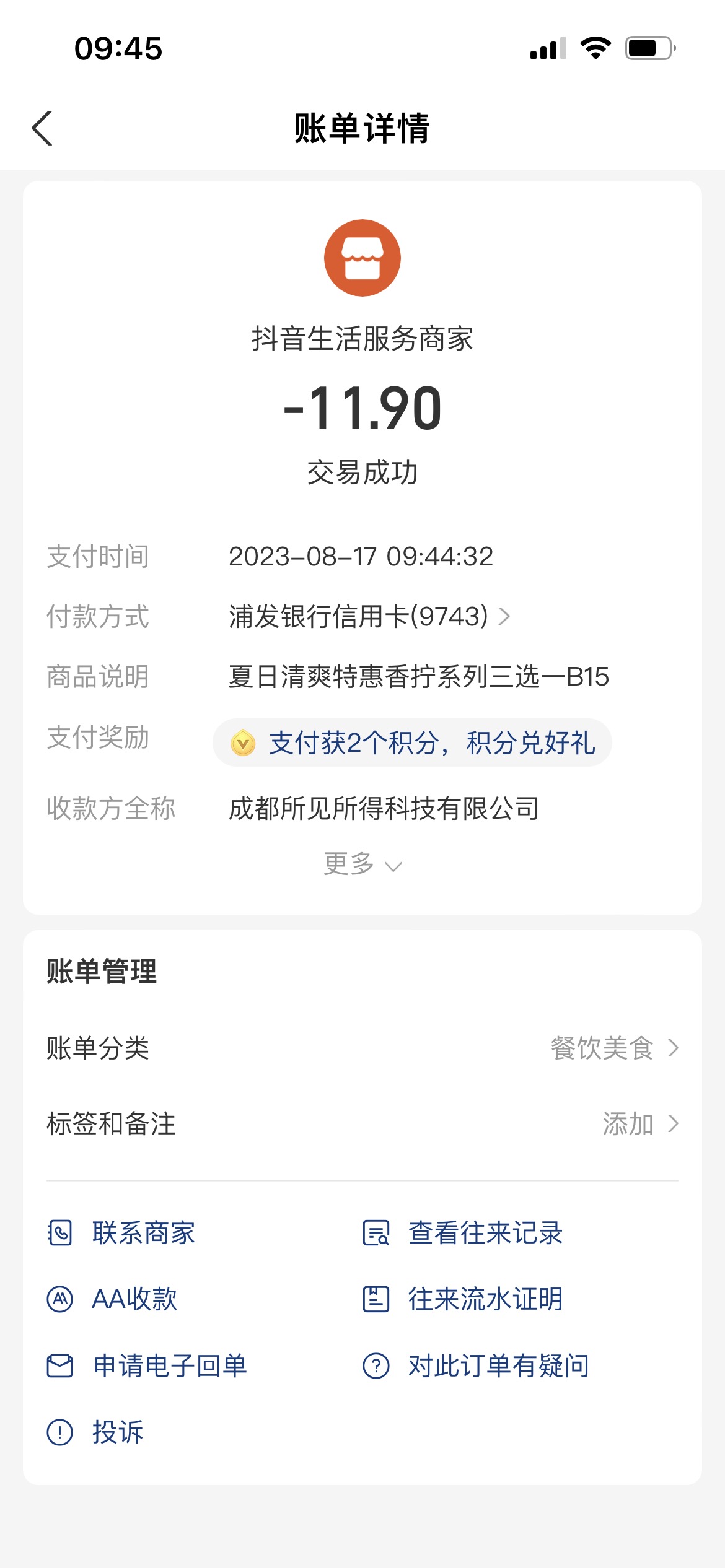Change 账单分类 category 餐饮美食
This screenshot has width=725, height=1568.
(362, 1048)
